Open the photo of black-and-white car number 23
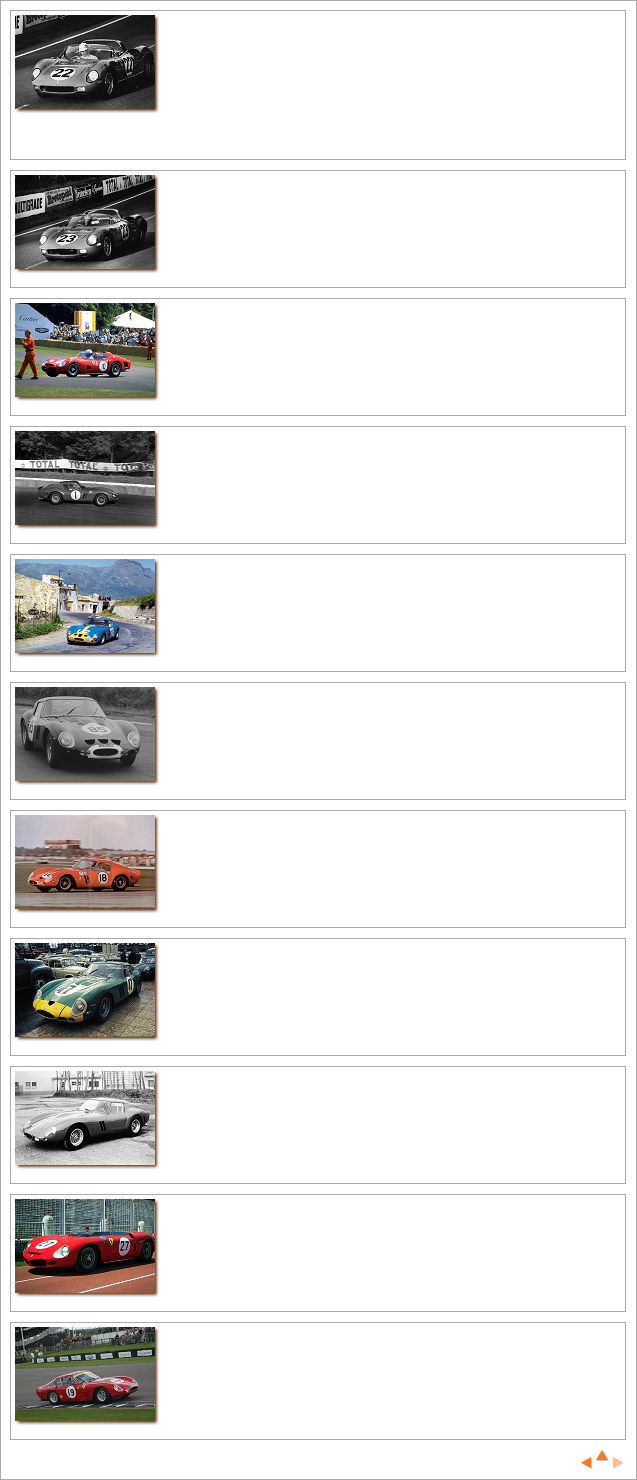 click(85, 222)
